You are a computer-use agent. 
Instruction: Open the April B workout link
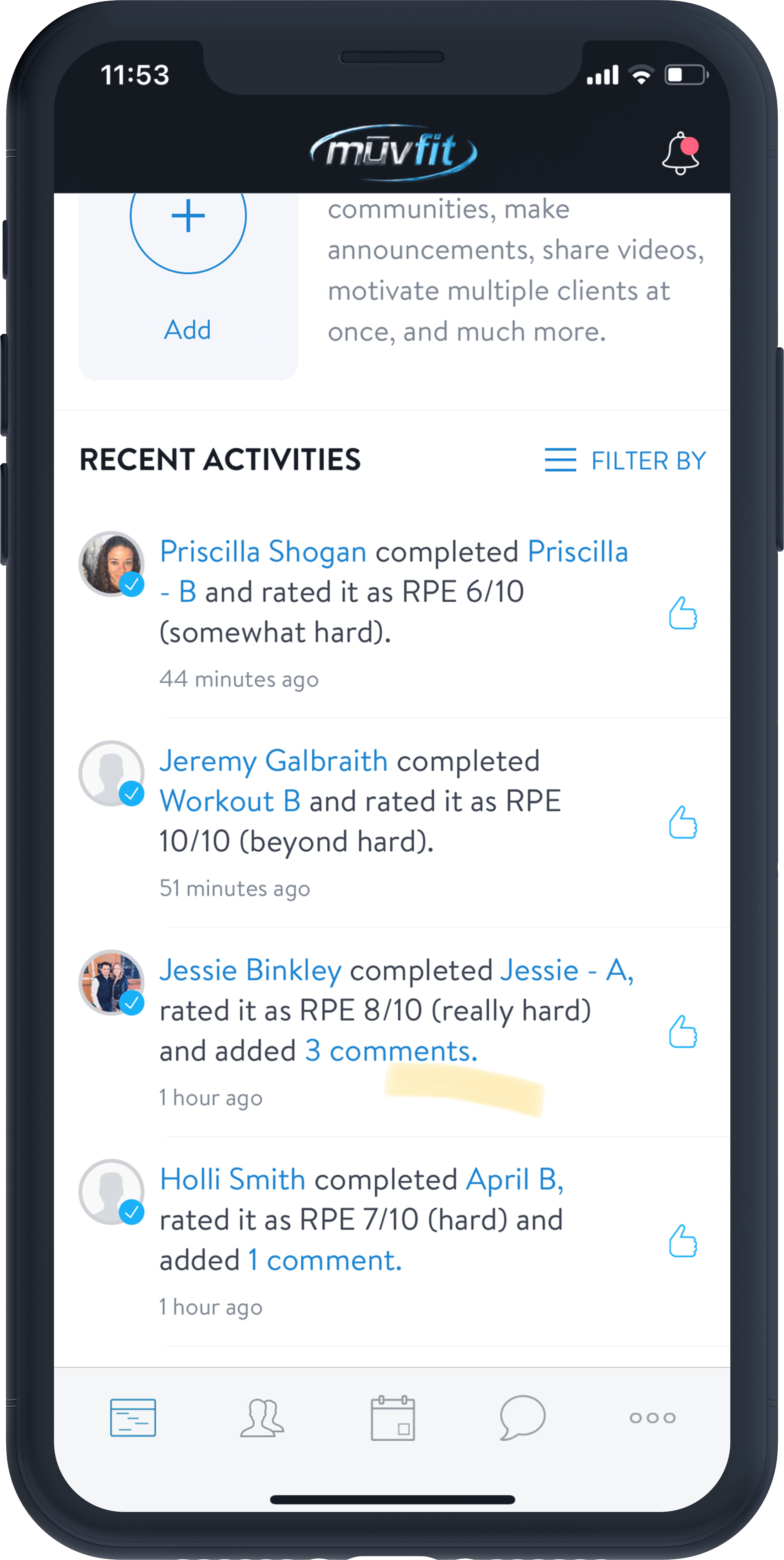[x=515, y=1179]
